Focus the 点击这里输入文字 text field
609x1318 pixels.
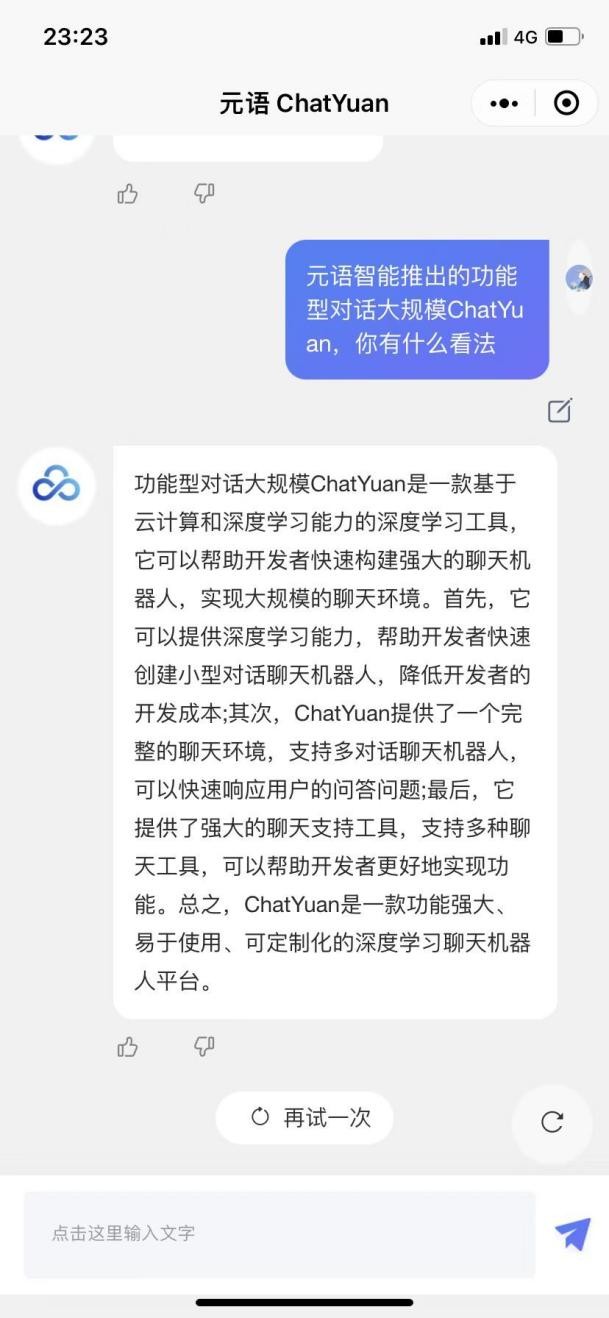[280, 1233]
